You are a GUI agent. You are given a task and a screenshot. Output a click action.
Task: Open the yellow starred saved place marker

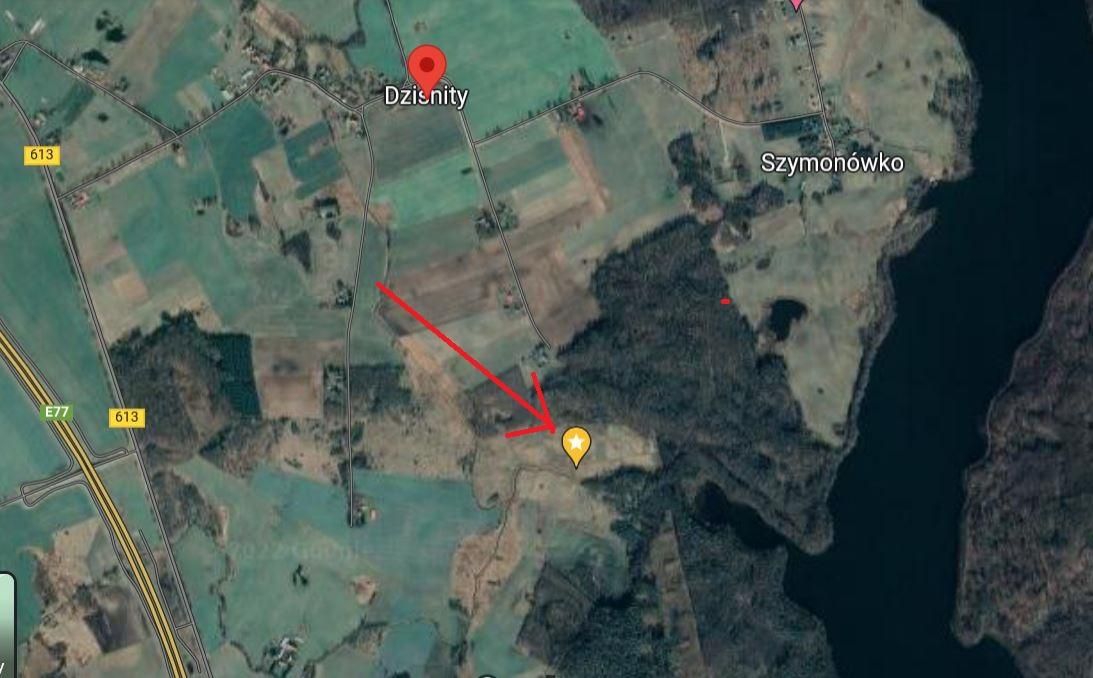click(575, 444)
